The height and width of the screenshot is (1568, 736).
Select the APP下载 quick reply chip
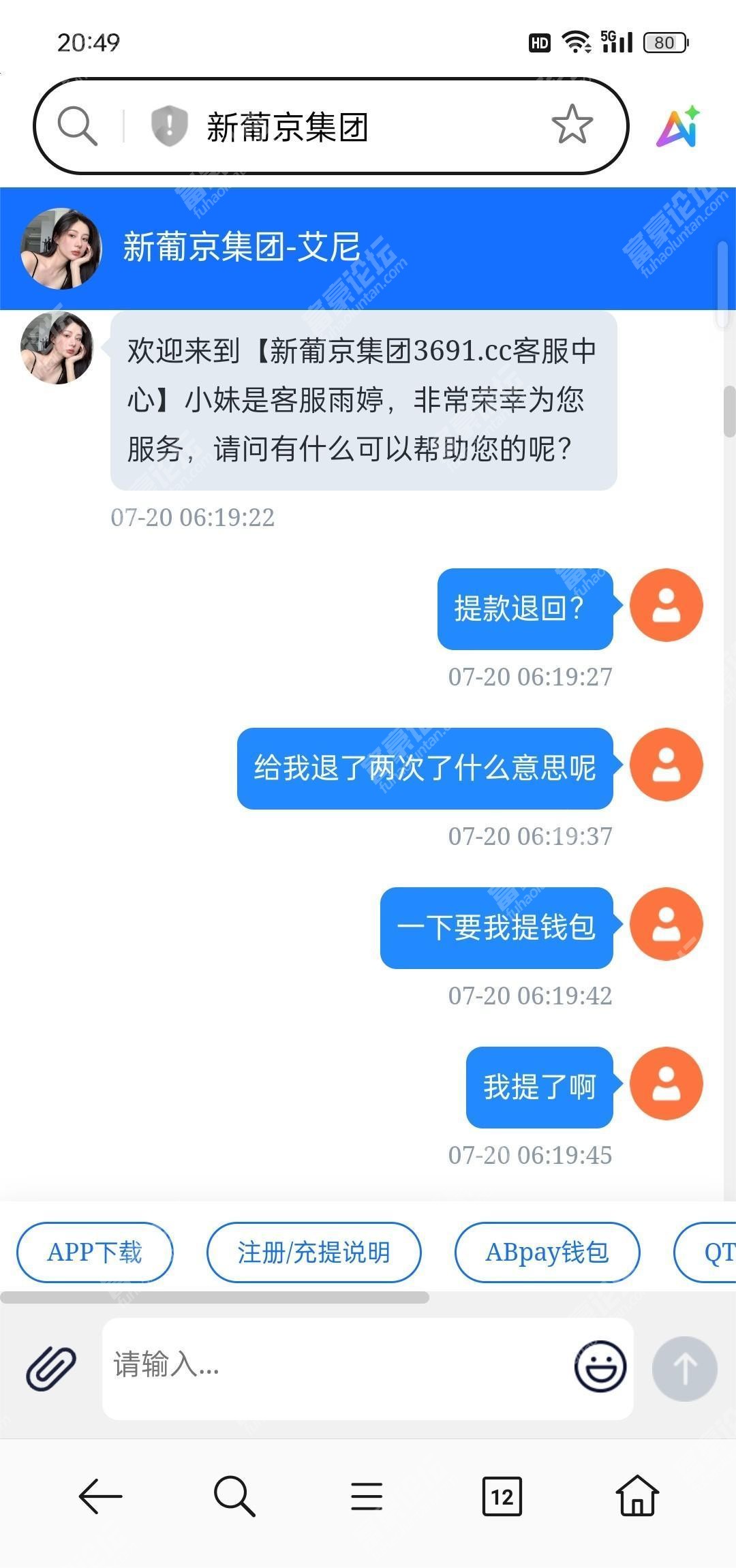95,1252
